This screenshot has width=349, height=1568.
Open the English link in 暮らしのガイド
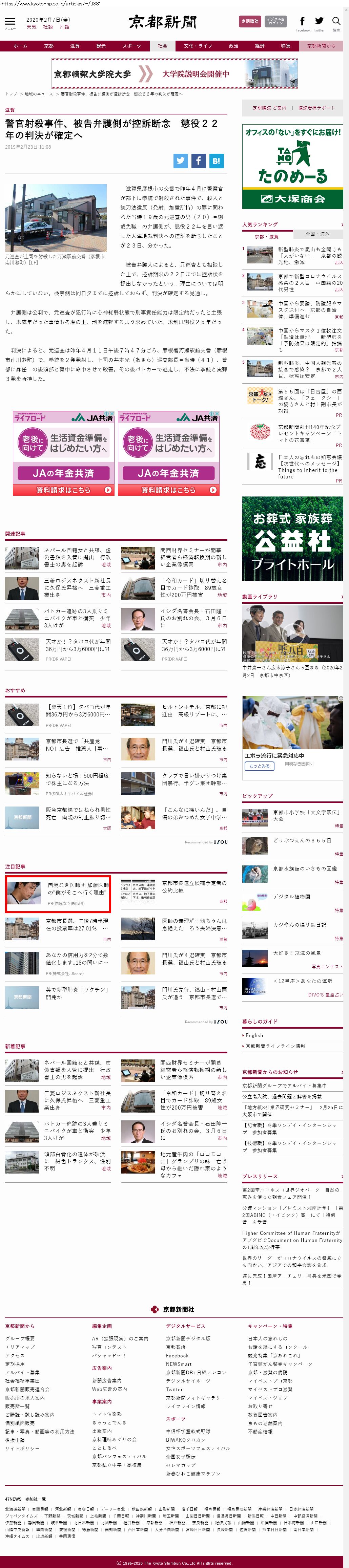(254, 1035)
